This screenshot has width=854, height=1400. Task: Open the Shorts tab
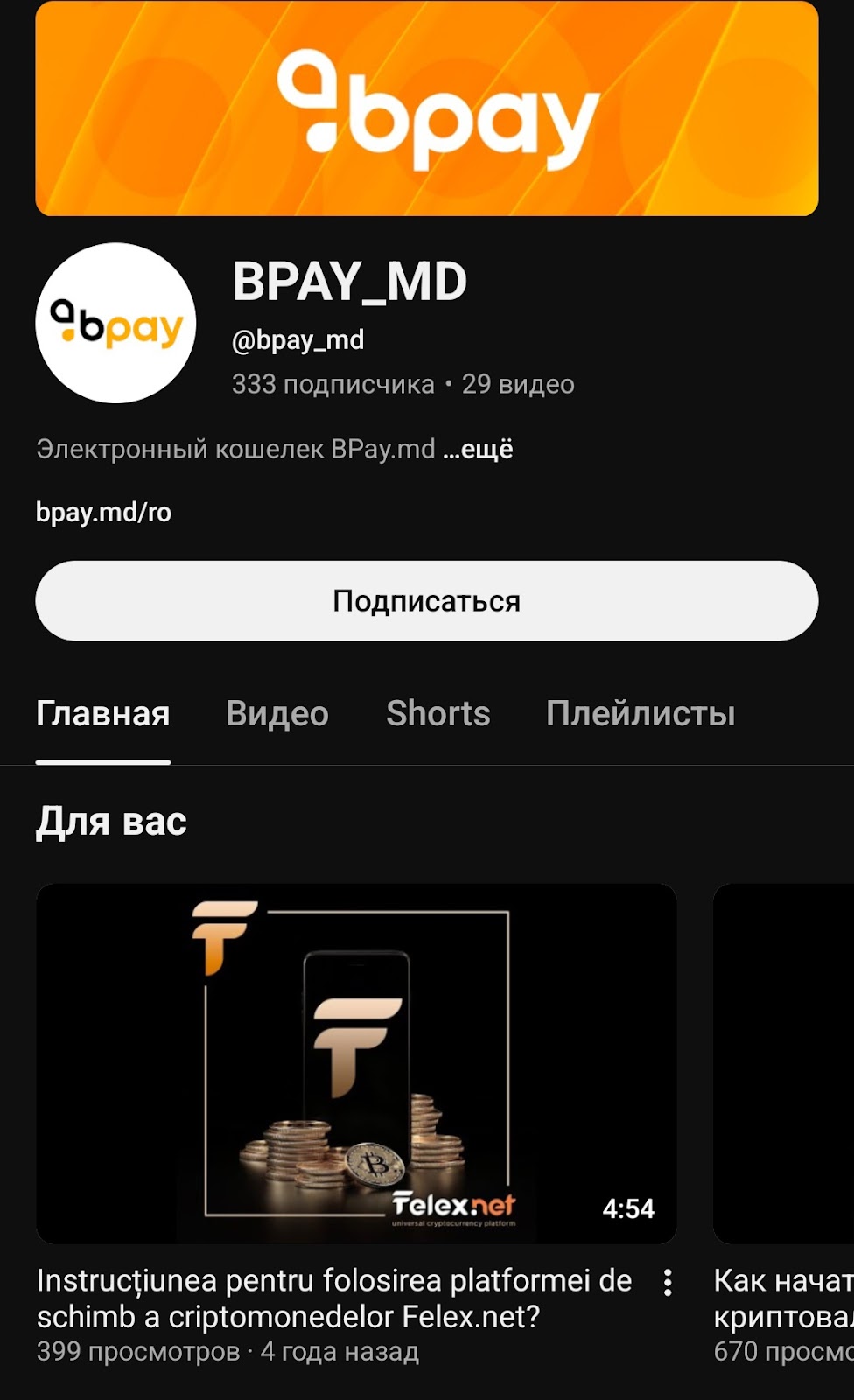point(437,713)
